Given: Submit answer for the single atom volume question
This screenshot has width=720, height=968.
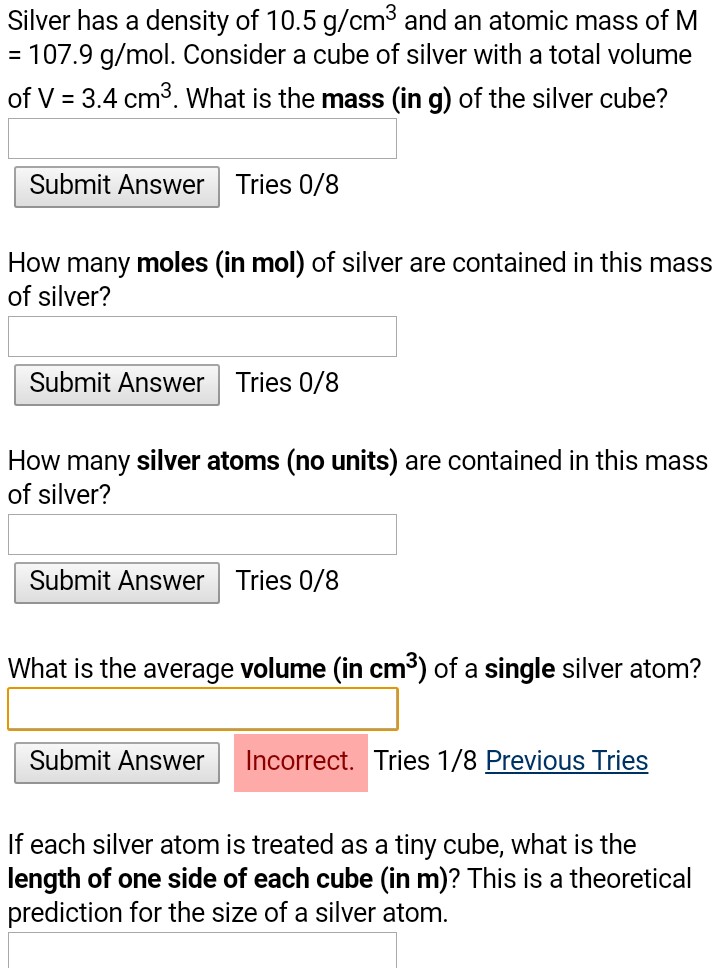Looking at the screenshot, I should click(117, 762).
